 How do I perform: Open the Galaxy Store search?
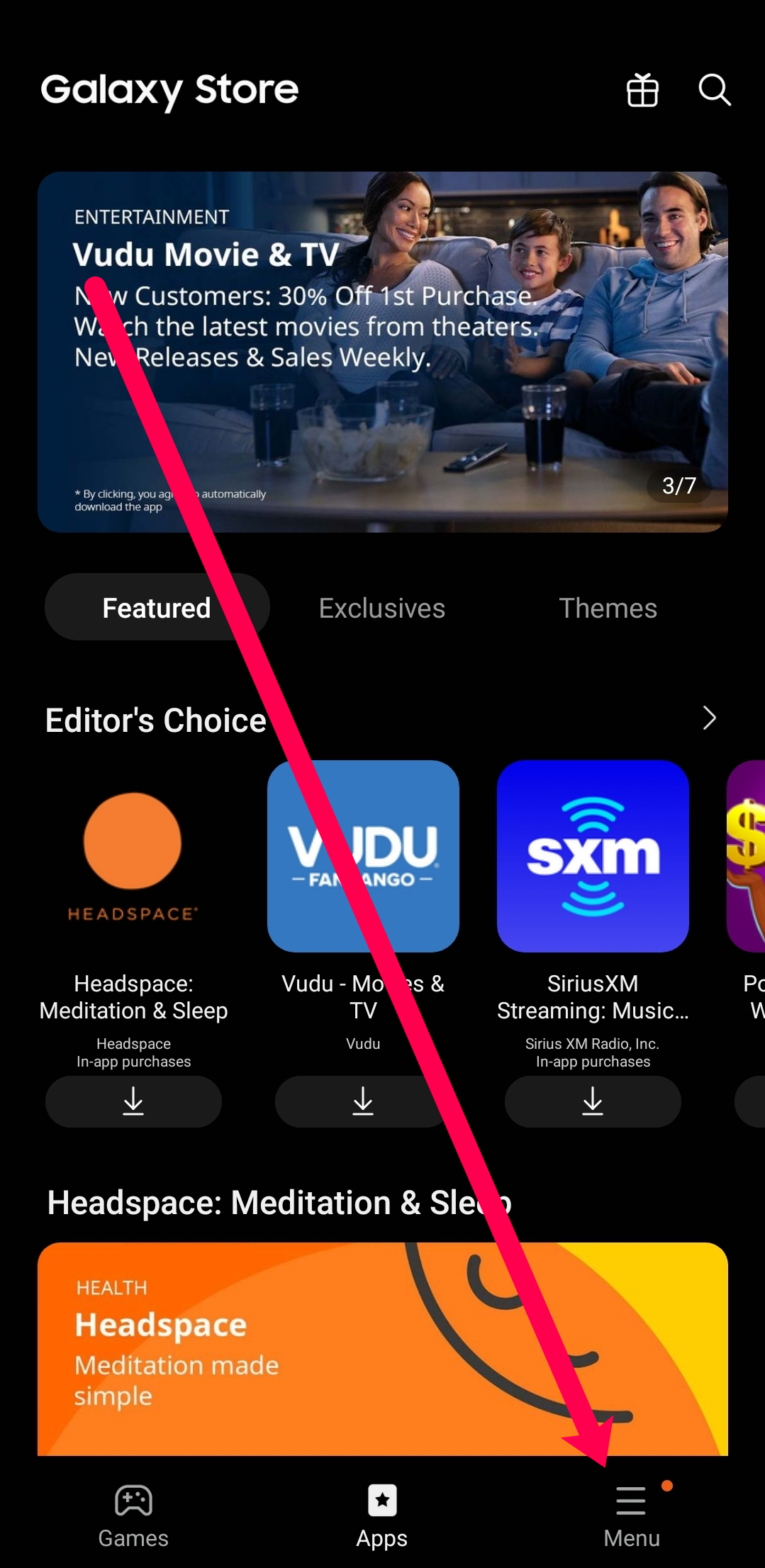pos(714,90)
